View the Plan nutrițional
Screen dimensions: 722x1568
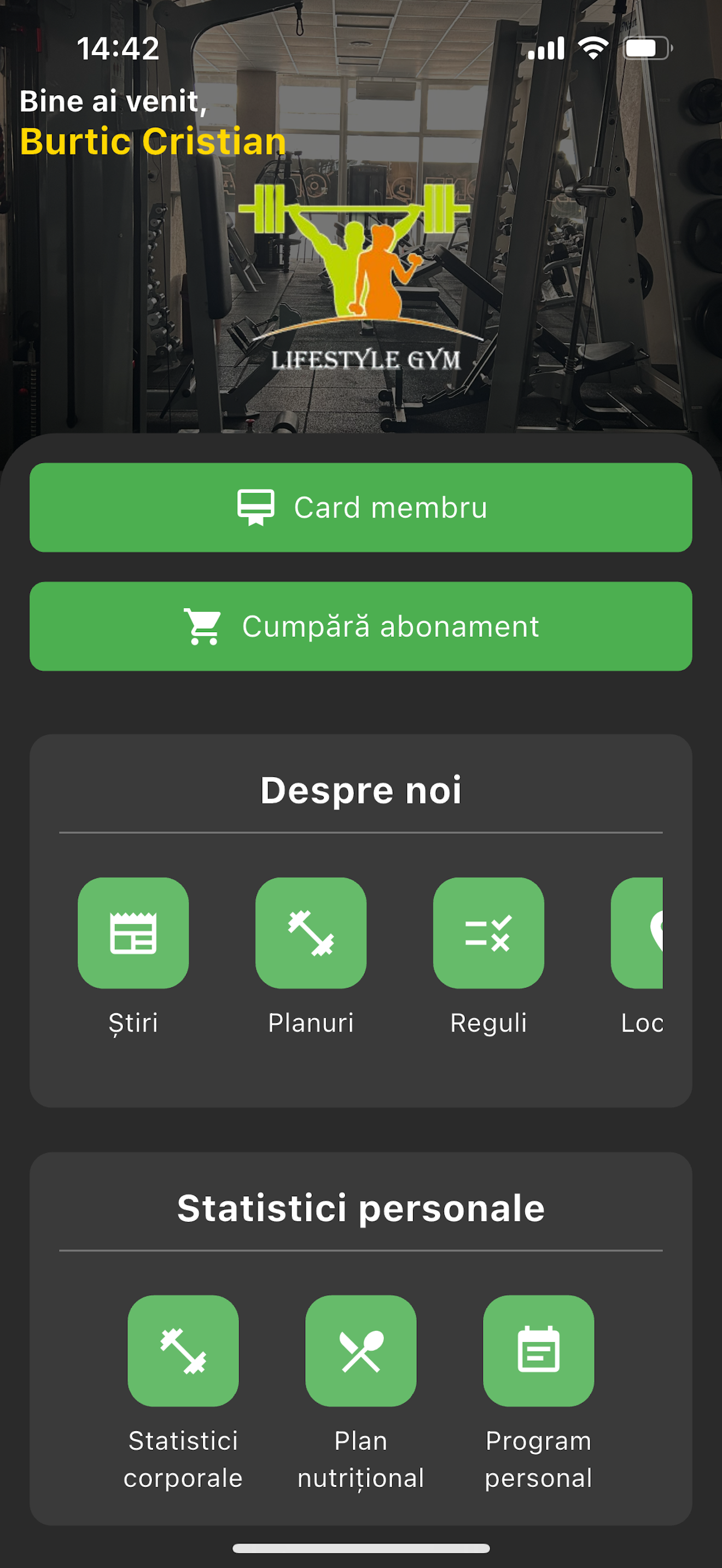tap(360, 1350)
